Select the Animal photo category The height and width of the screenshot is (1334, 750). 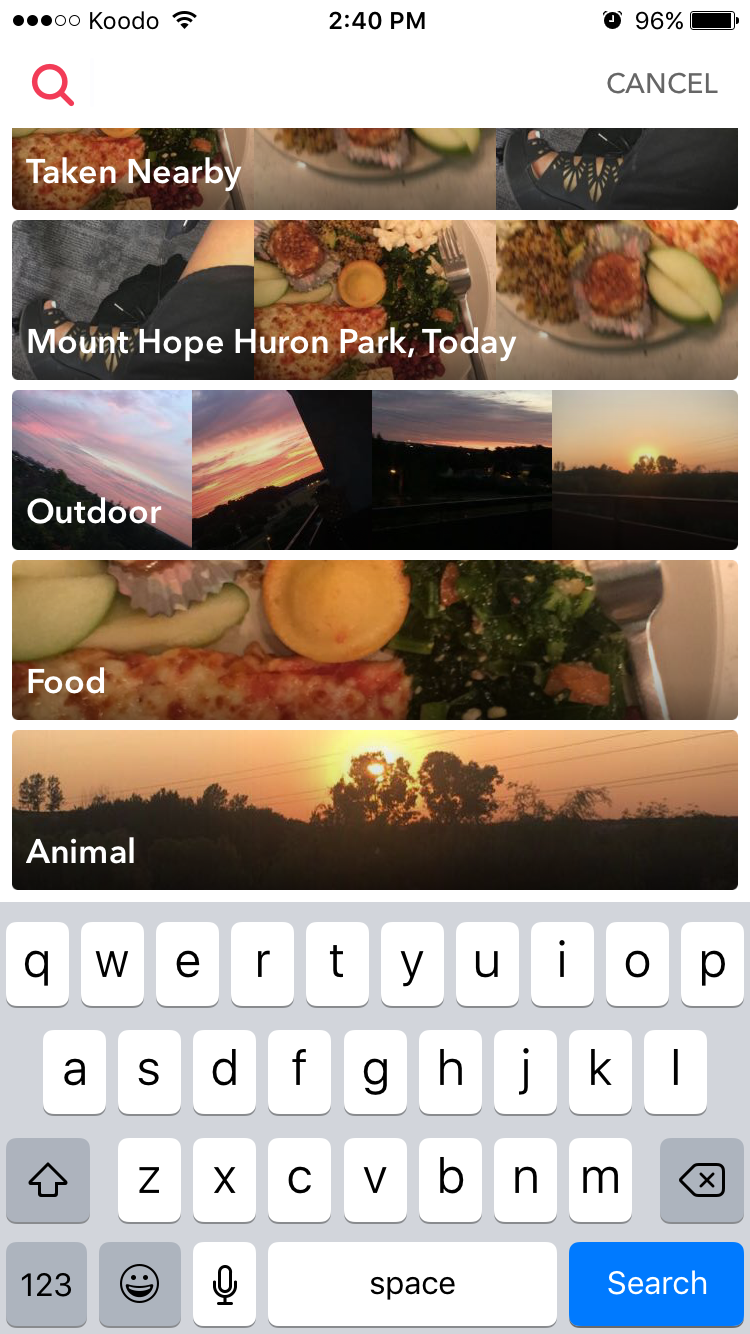pos(375,810)
